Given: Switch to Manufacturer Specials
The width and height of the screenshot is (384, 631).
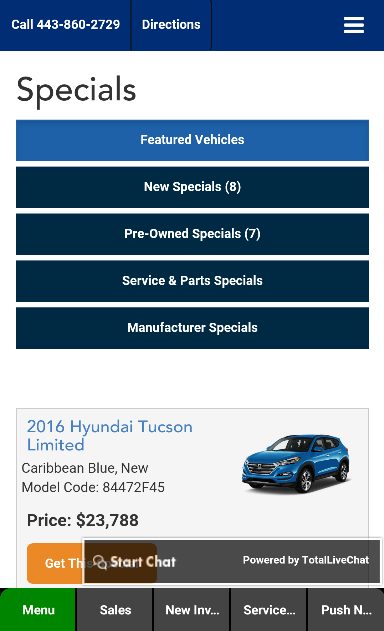Looking at the screenshot, I should (x=192, y=328).
